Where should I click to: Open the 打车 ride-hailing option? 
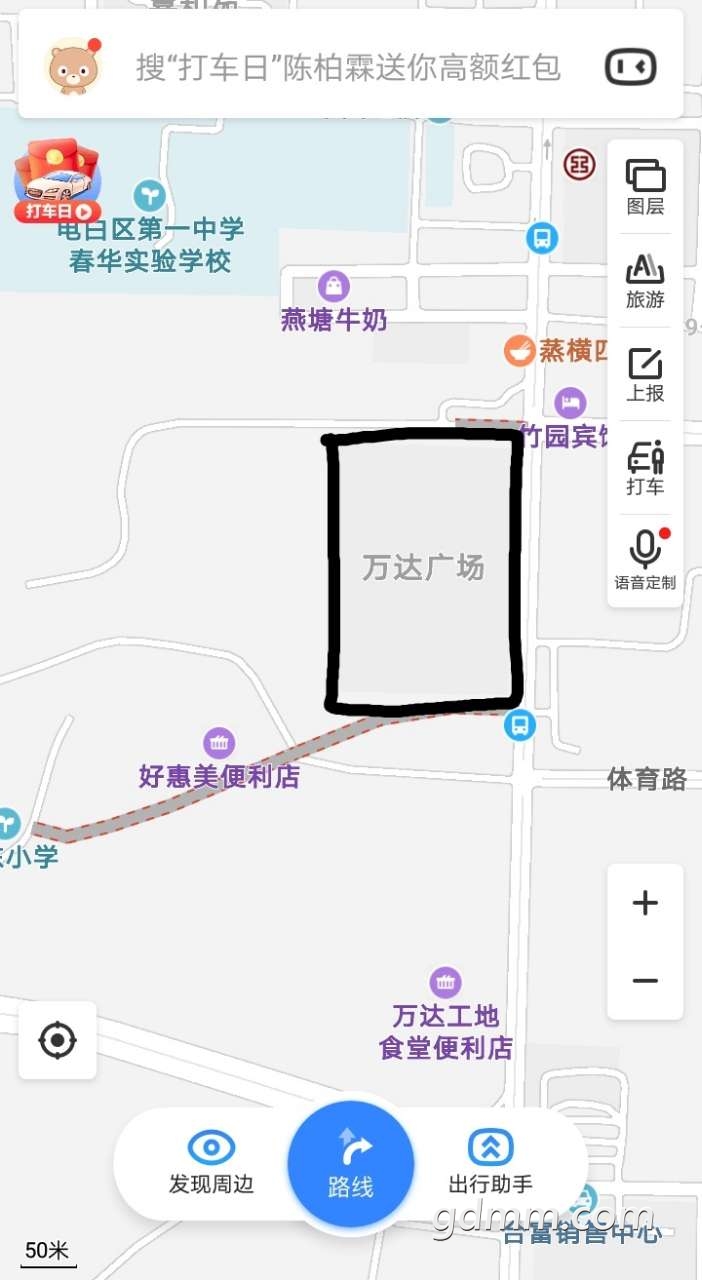click(645, 468)
